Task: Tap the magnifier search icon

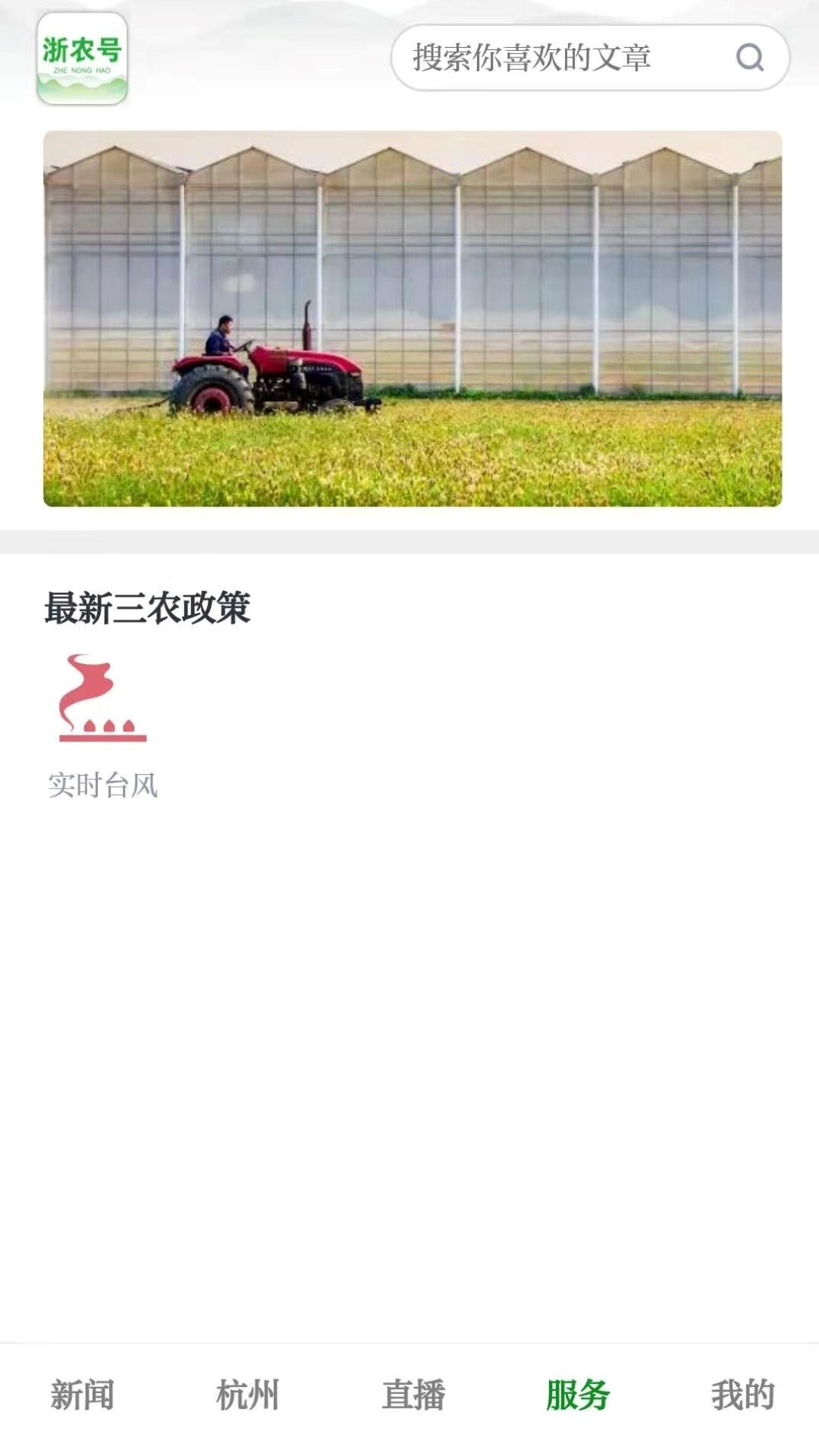Action: coord(749,58)
